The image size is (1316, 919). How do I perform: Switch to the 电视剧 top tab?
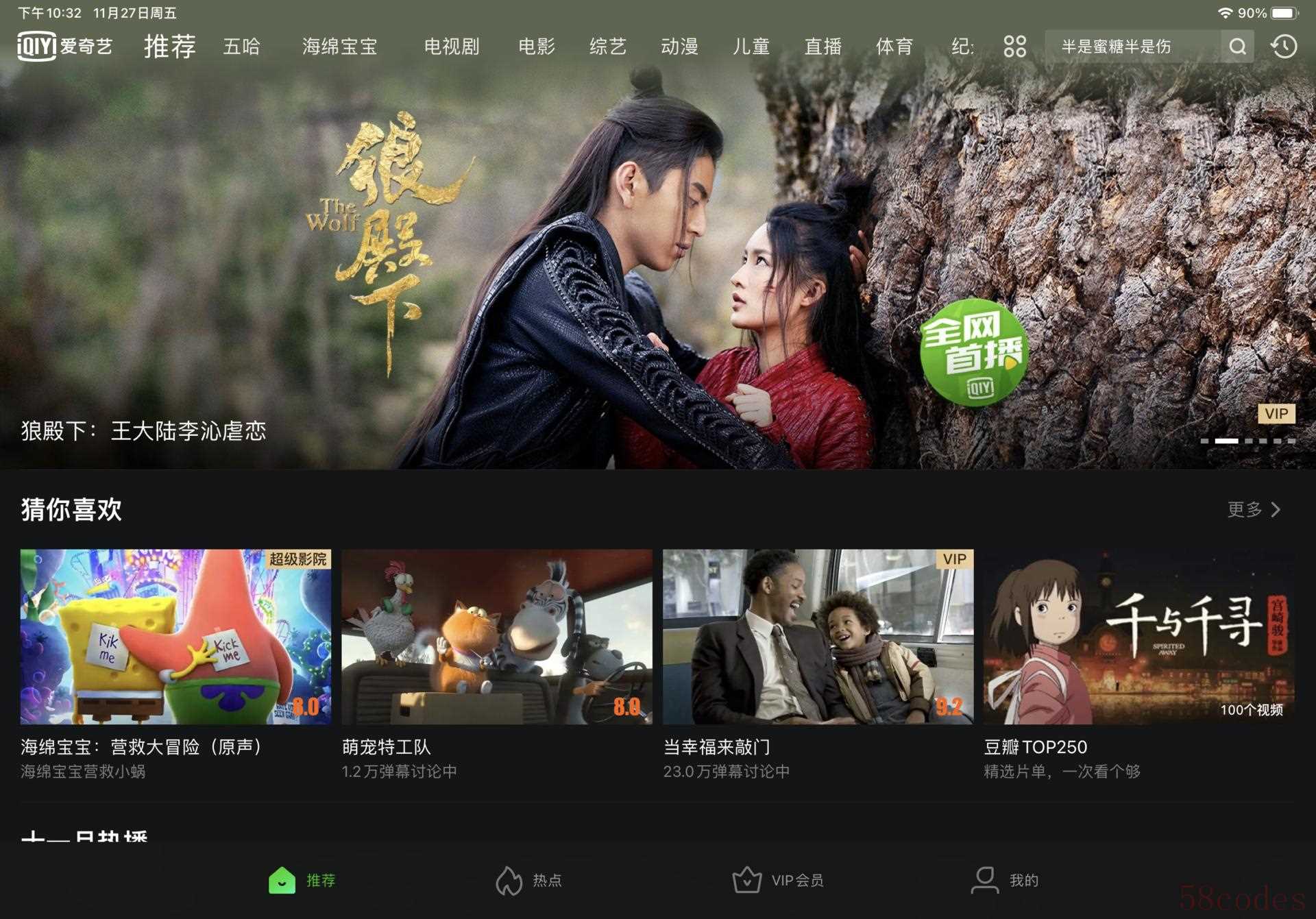pyautogui.click(x=451, y=47)
